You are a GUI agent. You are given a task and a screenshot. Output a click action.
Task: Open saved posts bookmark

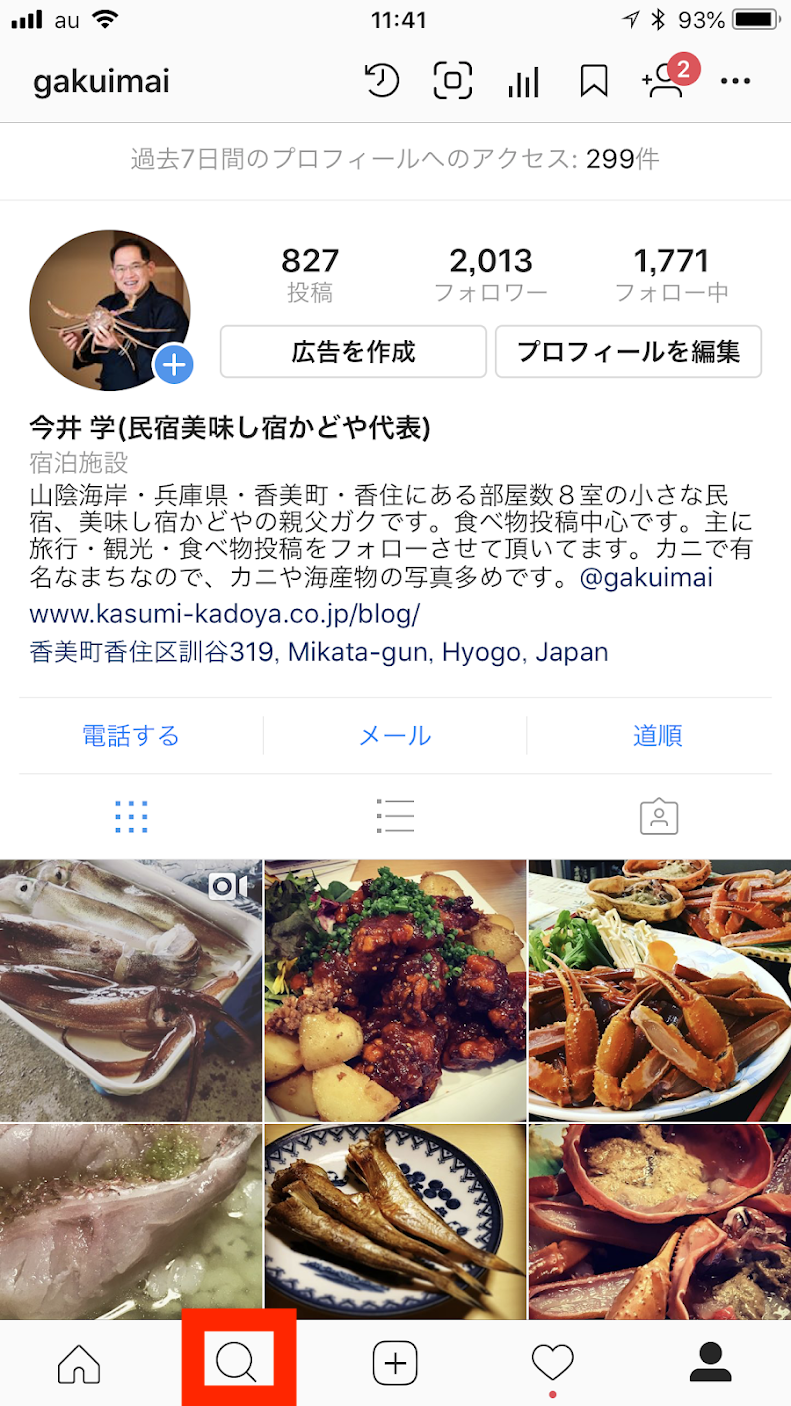pos(594,82)
